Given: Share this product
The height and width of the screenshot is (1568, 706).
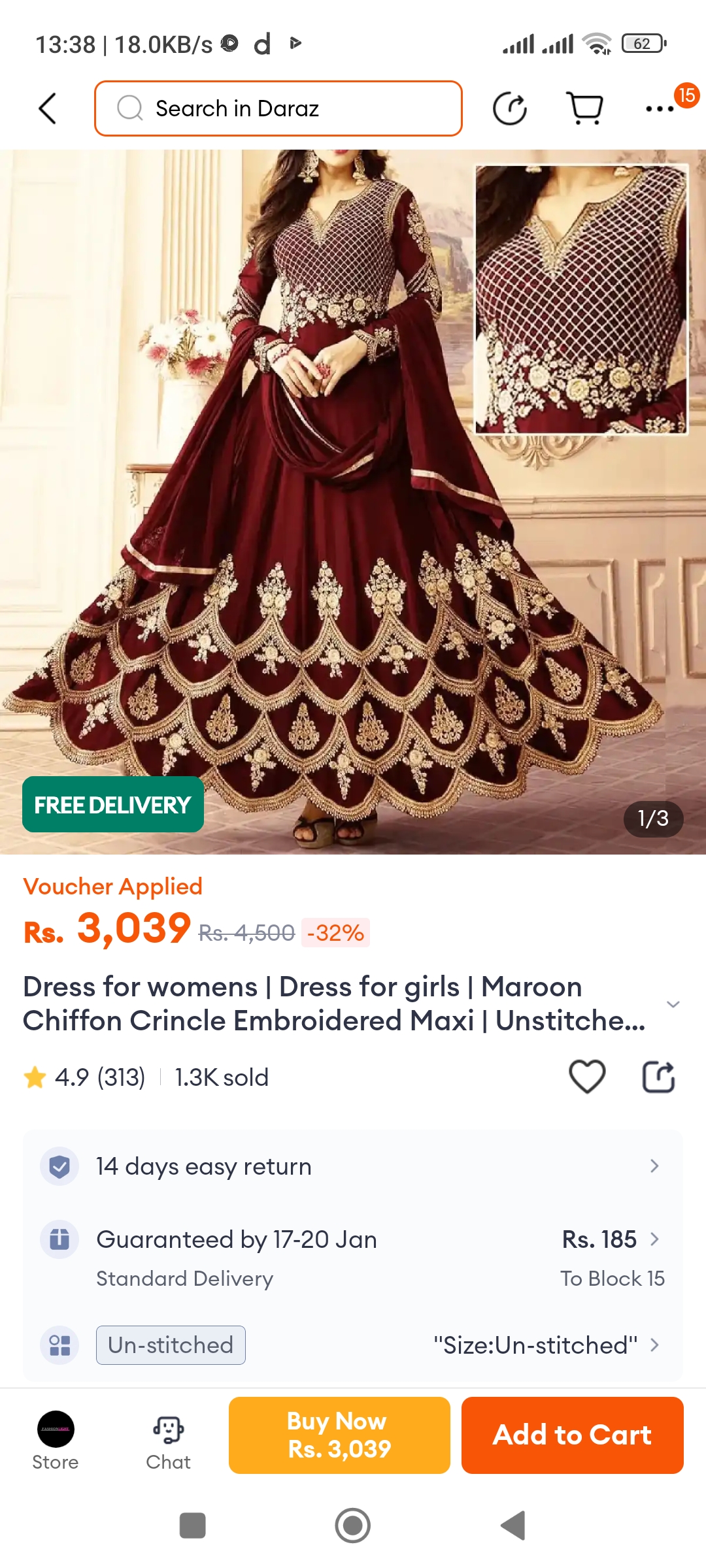Looking at the screenshot, I should 658,1077.
